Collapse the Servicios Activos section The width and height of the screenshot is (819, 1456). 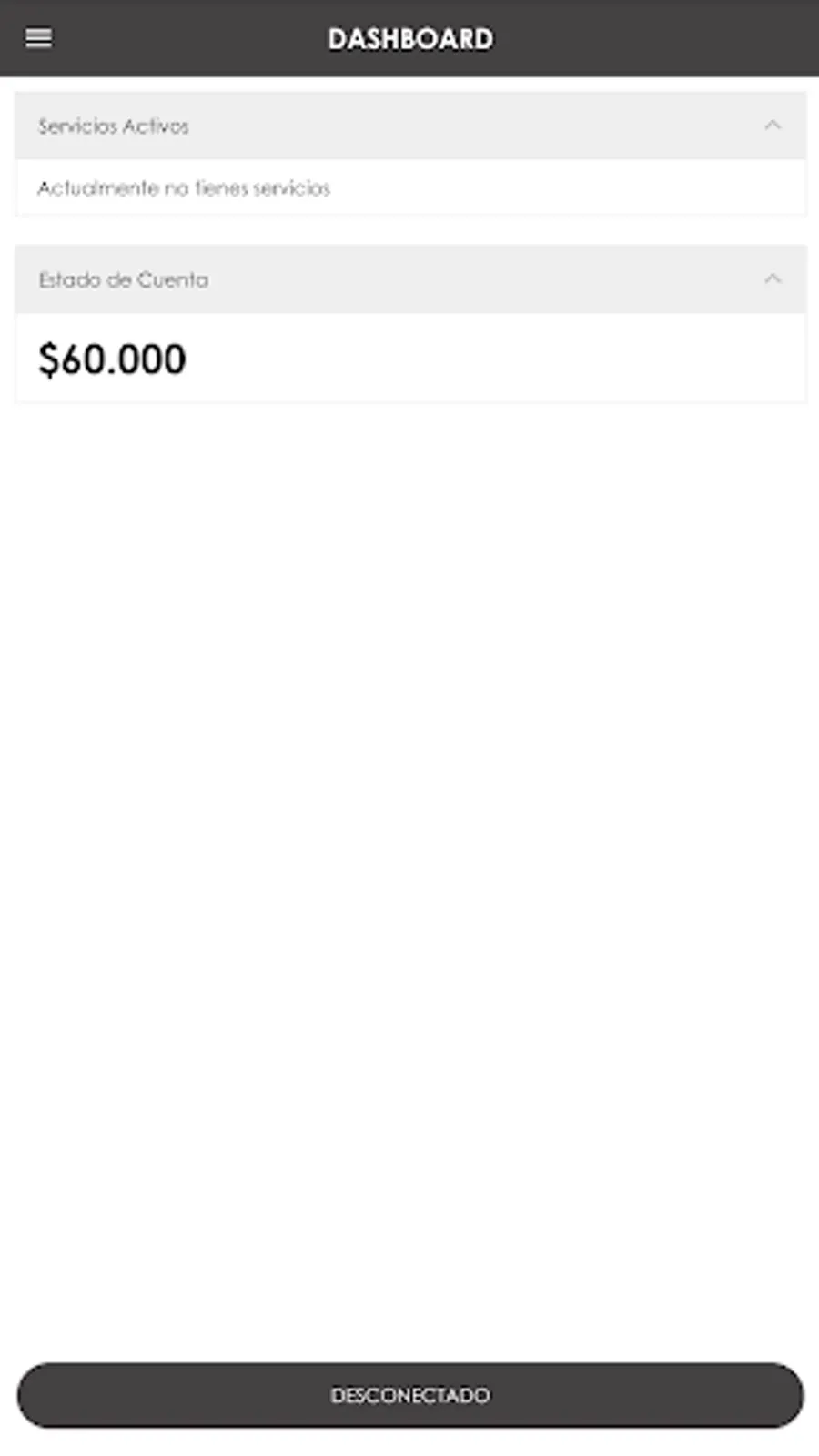pyautogui.click(x=773, y=126)
